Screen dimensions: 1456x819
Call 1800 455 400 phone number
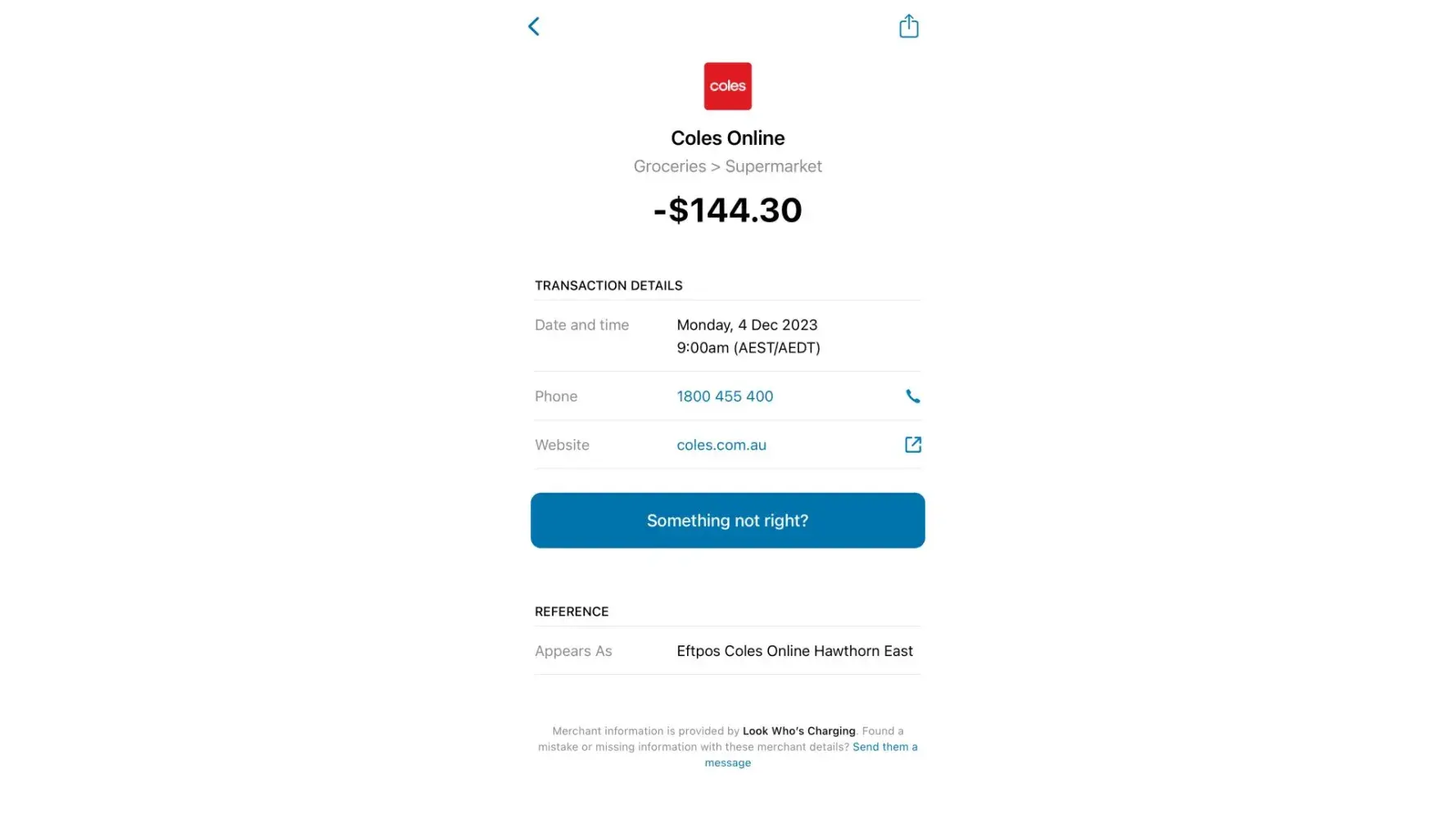[x=724, y=396]
